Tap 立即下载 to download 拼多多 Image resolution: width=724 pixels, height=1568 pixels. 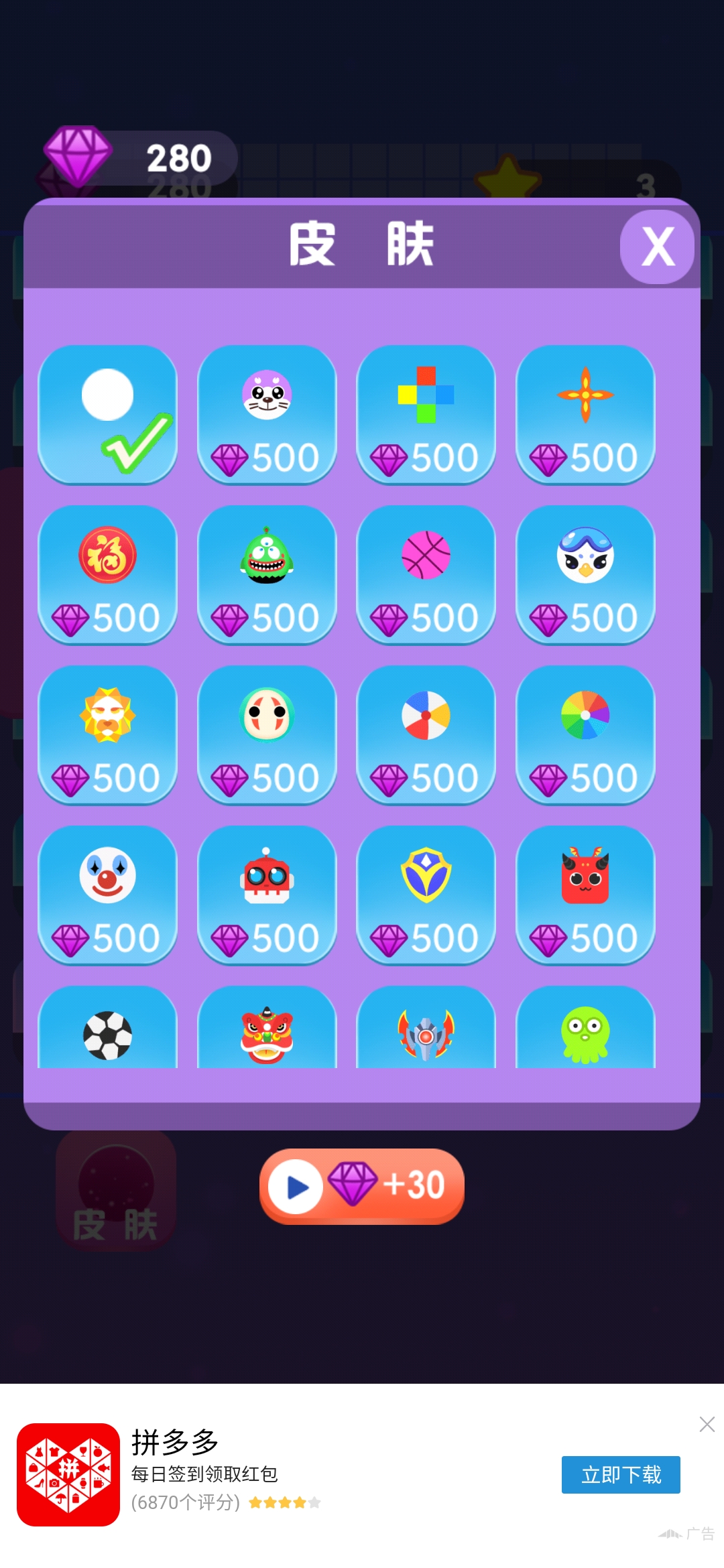[x=621, y=1474]
